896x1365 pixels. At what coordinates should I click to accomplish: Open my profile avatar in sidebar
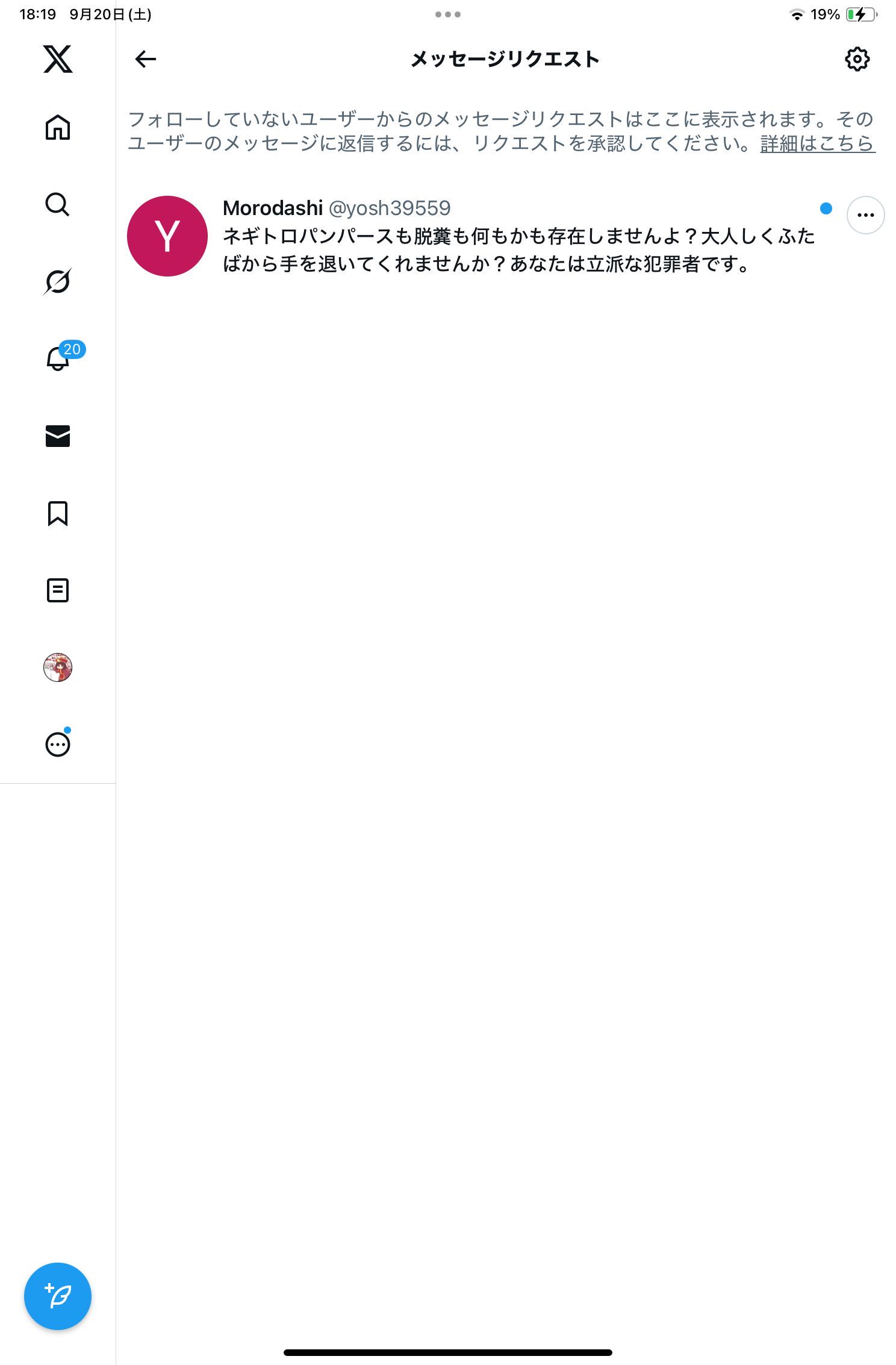58,667
